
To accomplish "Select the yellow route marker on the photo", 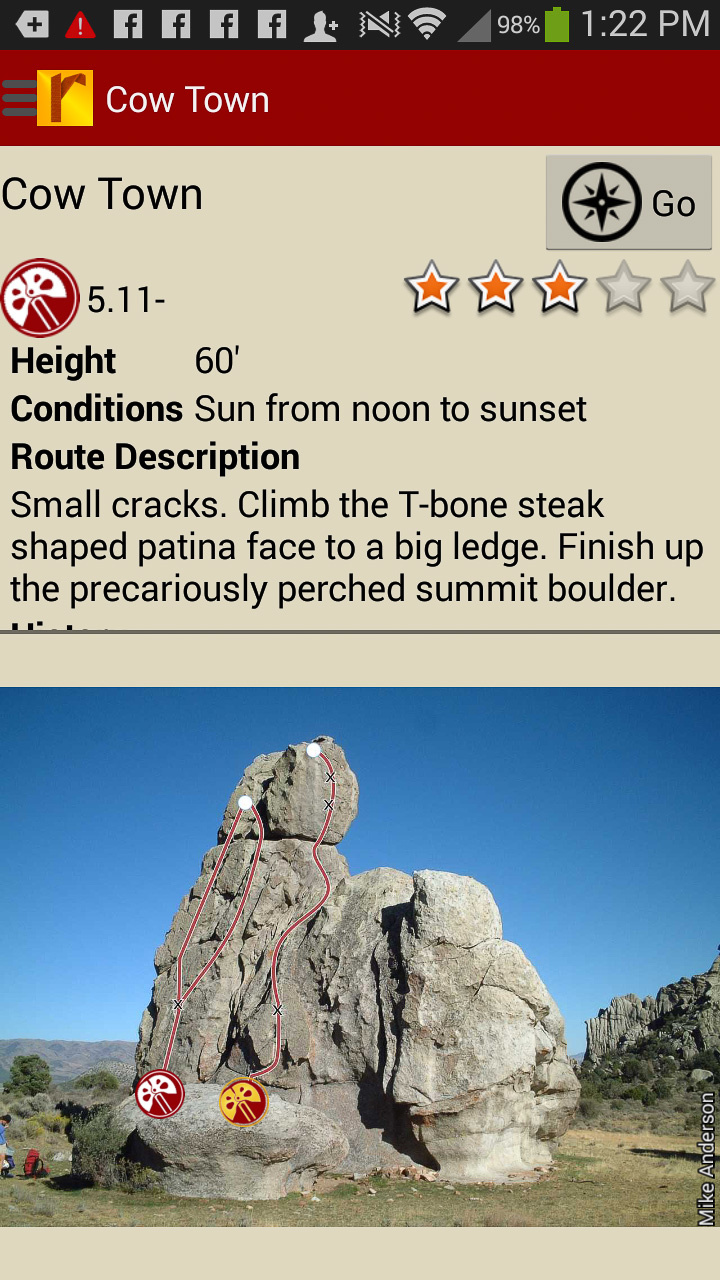I will [x=244, y=1102].
